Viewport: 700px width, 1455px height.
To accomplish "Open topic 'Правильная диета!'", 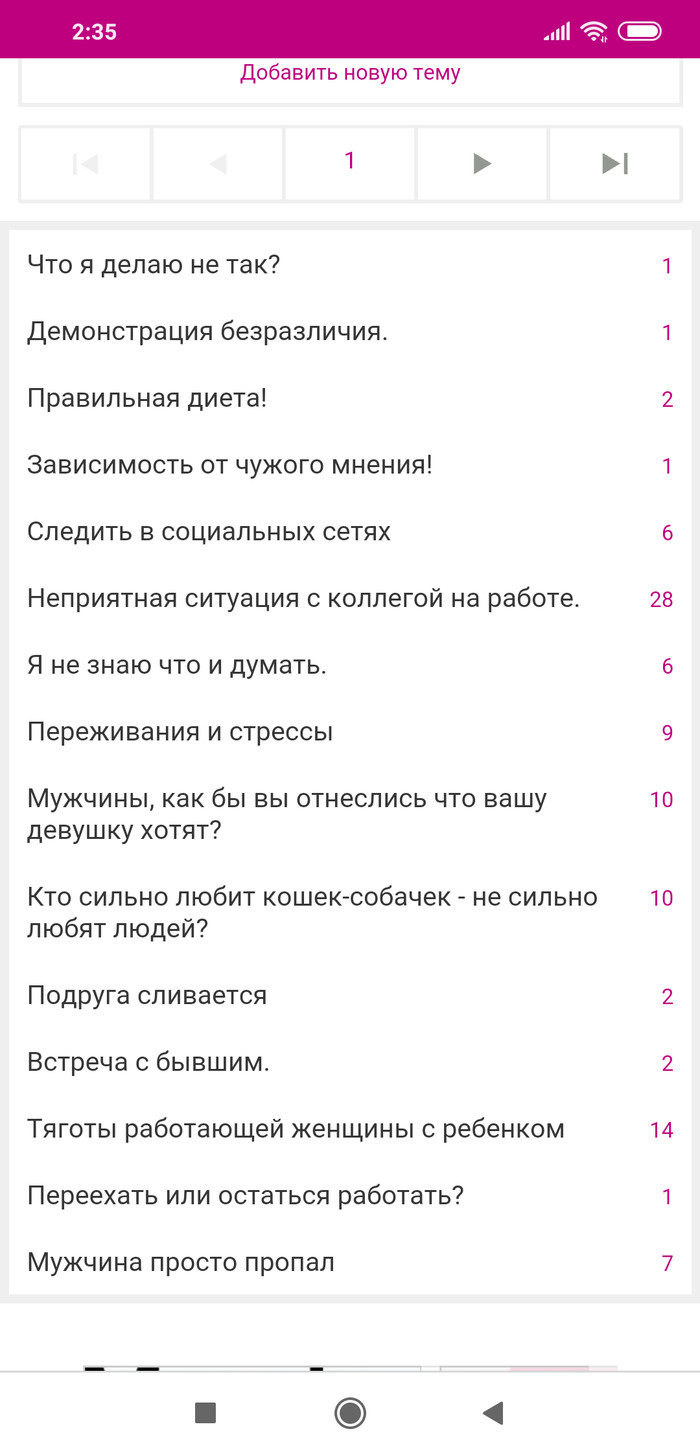I will tap(147, 398).
